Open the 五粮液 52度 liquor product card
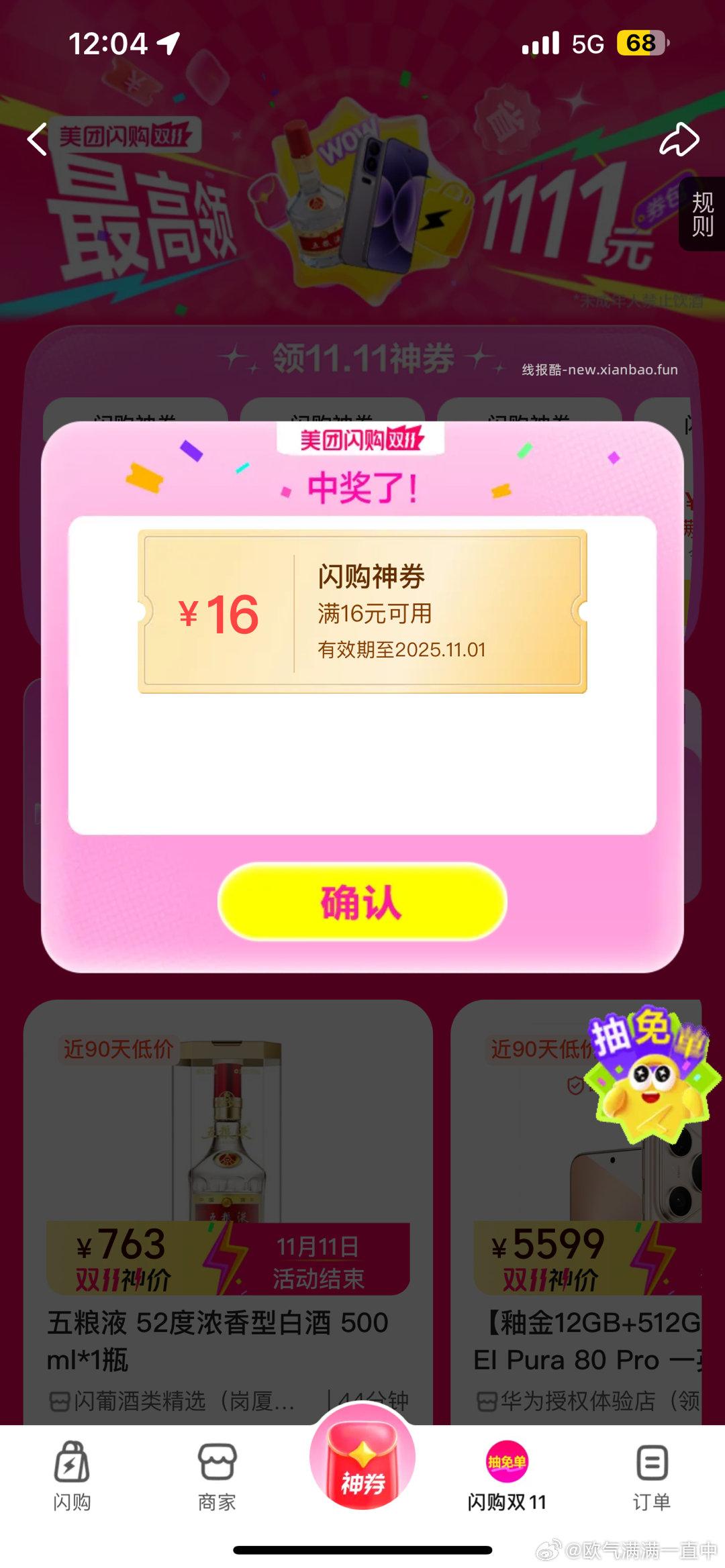725x1568 pixels. point(228,1208)
